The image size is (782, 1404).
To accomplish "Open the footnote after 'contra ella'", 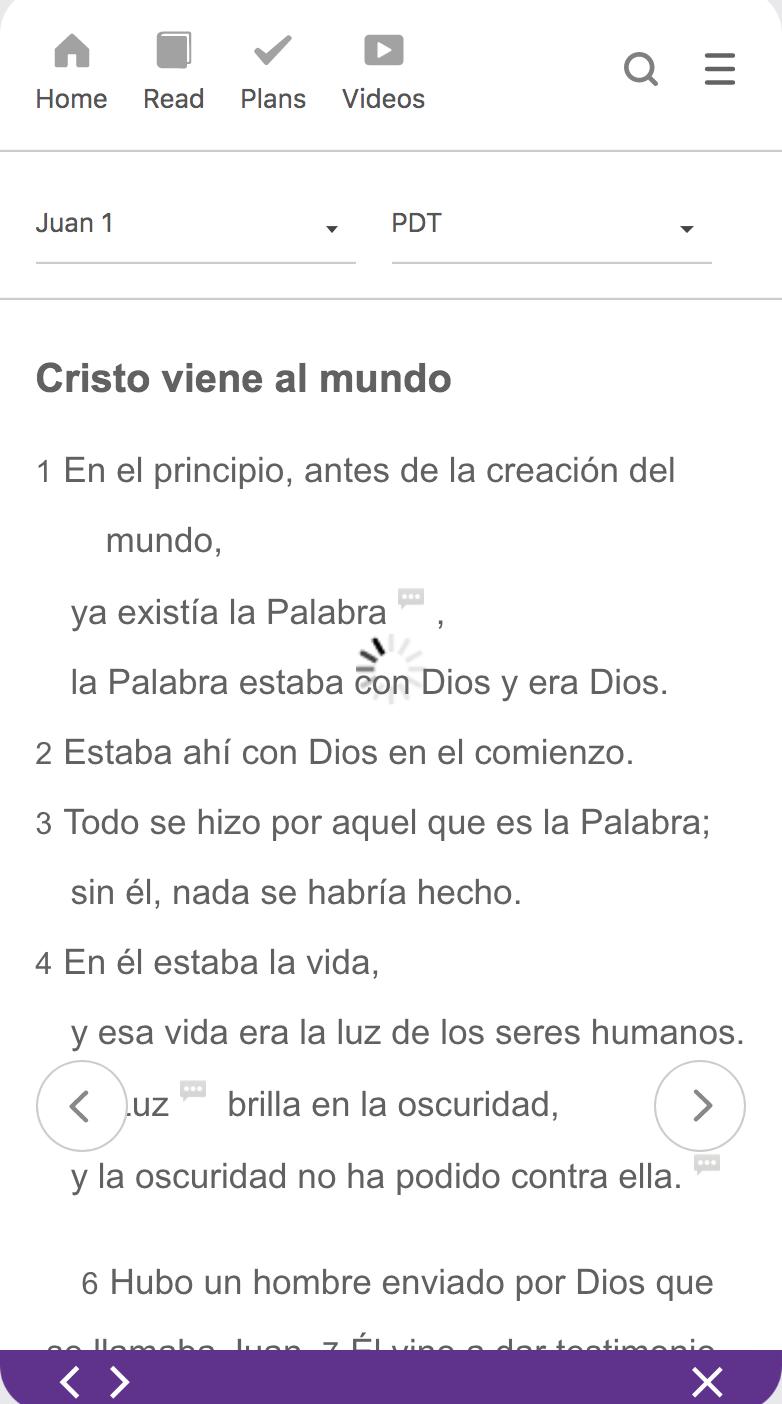I will pyautogui.click(x=707, y=1164).
